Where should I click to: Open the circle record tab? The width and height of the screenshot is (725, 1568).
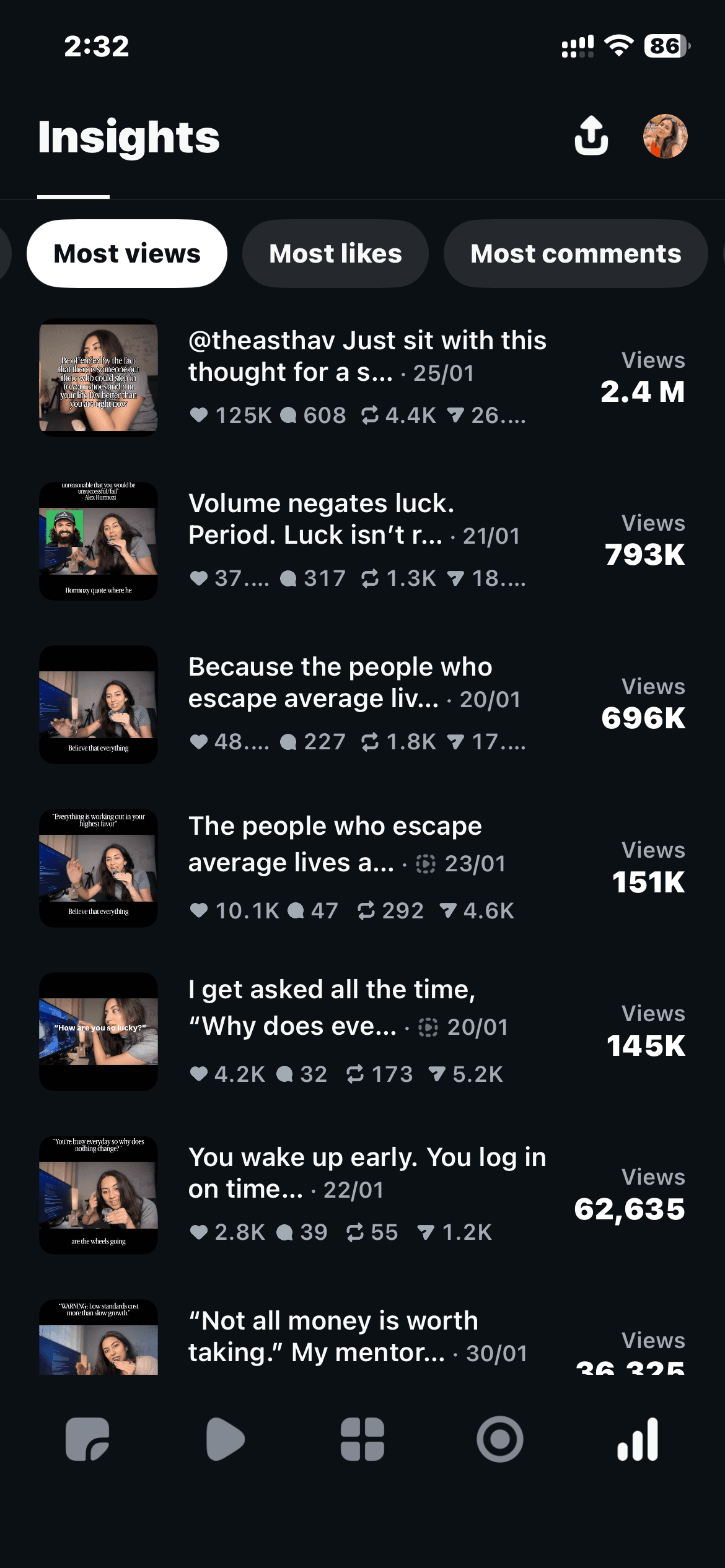pyautogui.click(x=499, y=1439)
